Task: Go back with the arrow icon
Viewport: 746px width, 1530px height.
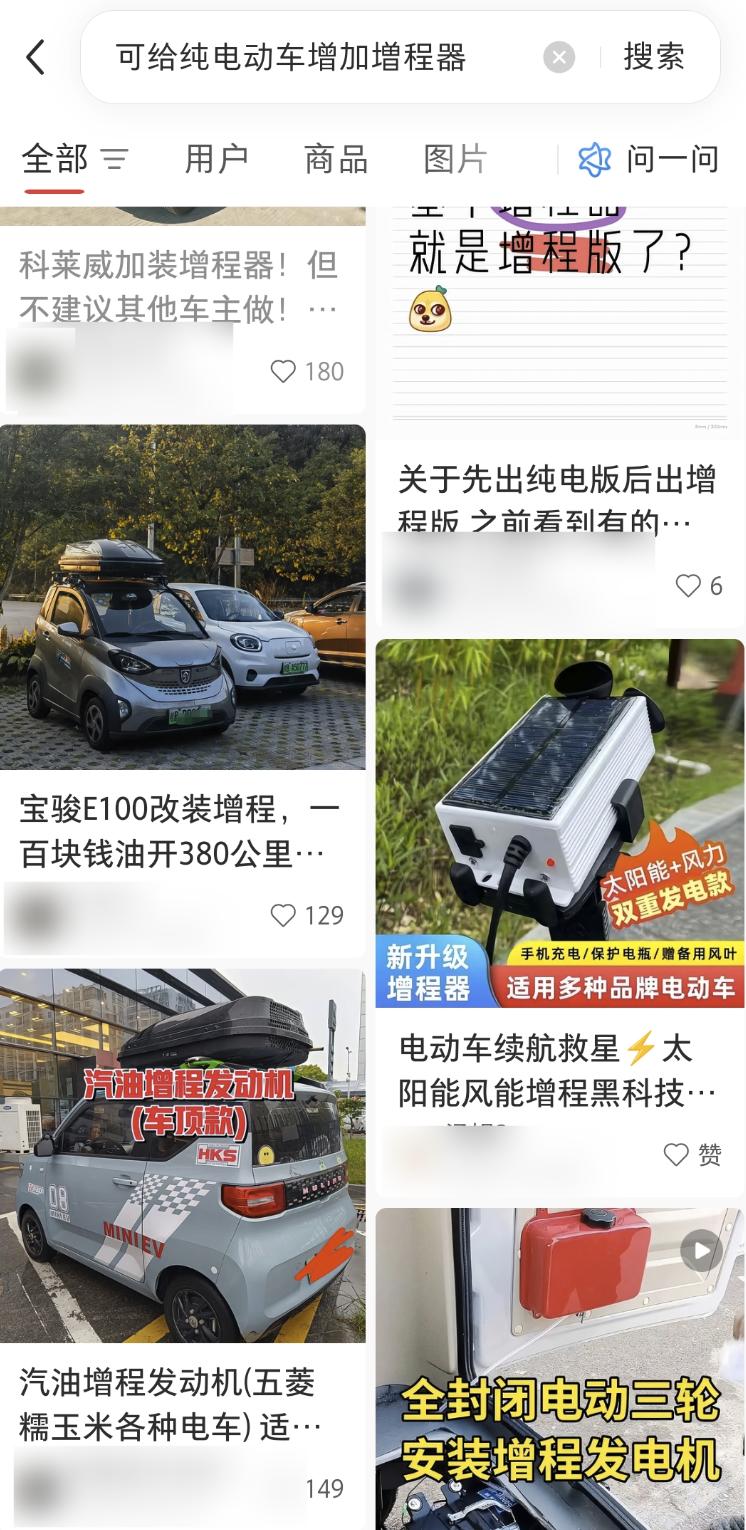Action: (x=36, y=57)
